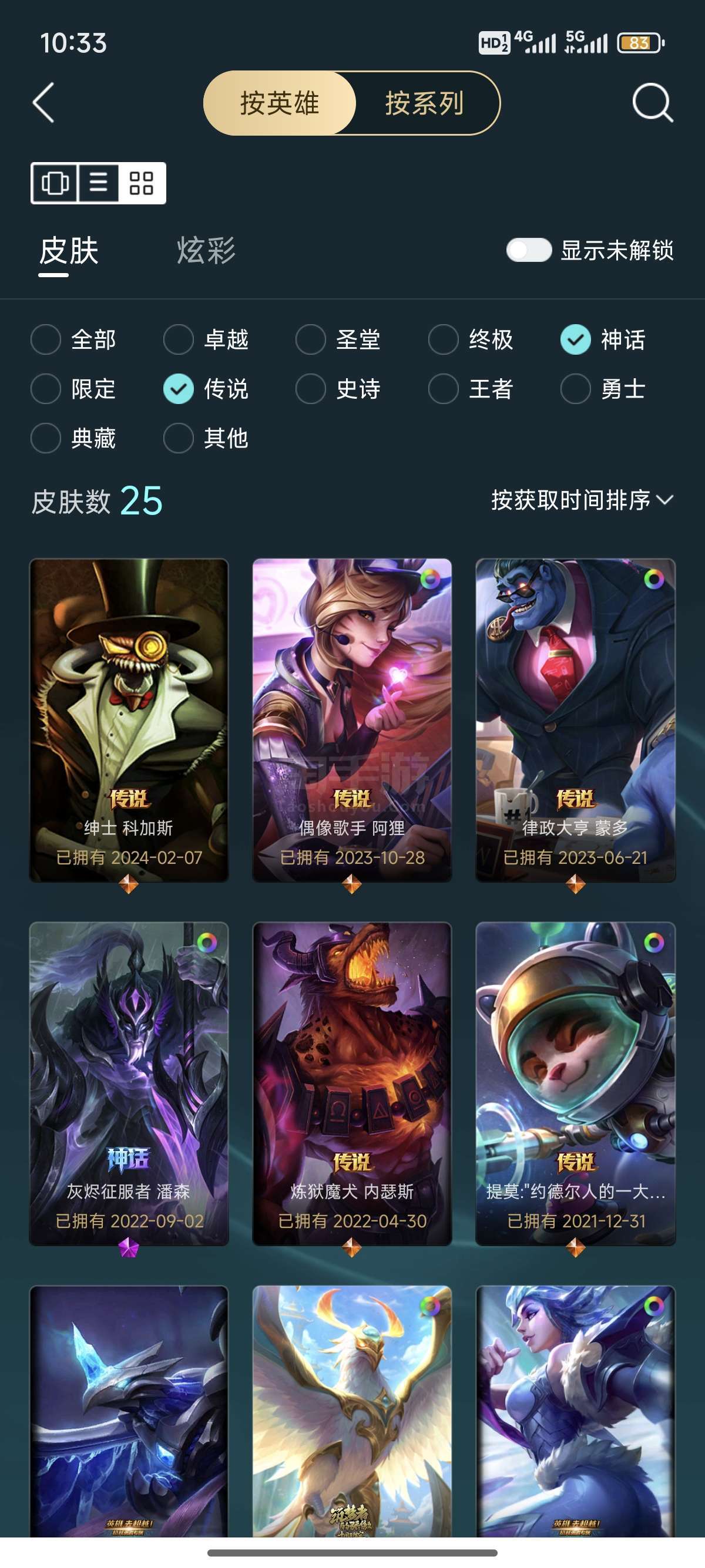Enable the 显示未解锁 switch
Screen dimensions: 705x1568
(x=528, y=250)
